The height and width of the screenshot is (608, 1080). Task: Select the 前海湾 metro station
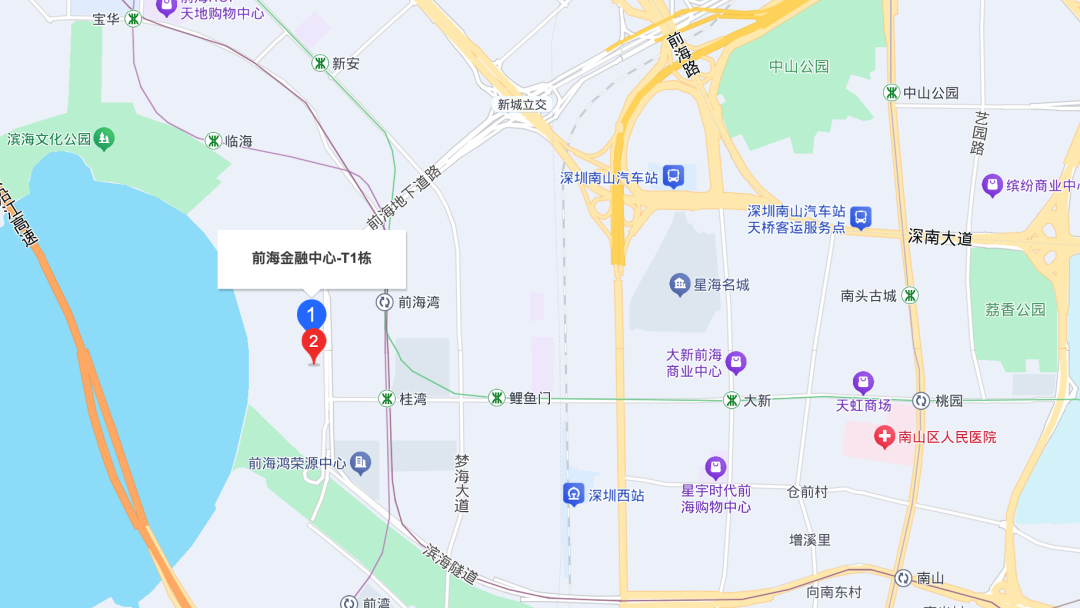[384, 301]
